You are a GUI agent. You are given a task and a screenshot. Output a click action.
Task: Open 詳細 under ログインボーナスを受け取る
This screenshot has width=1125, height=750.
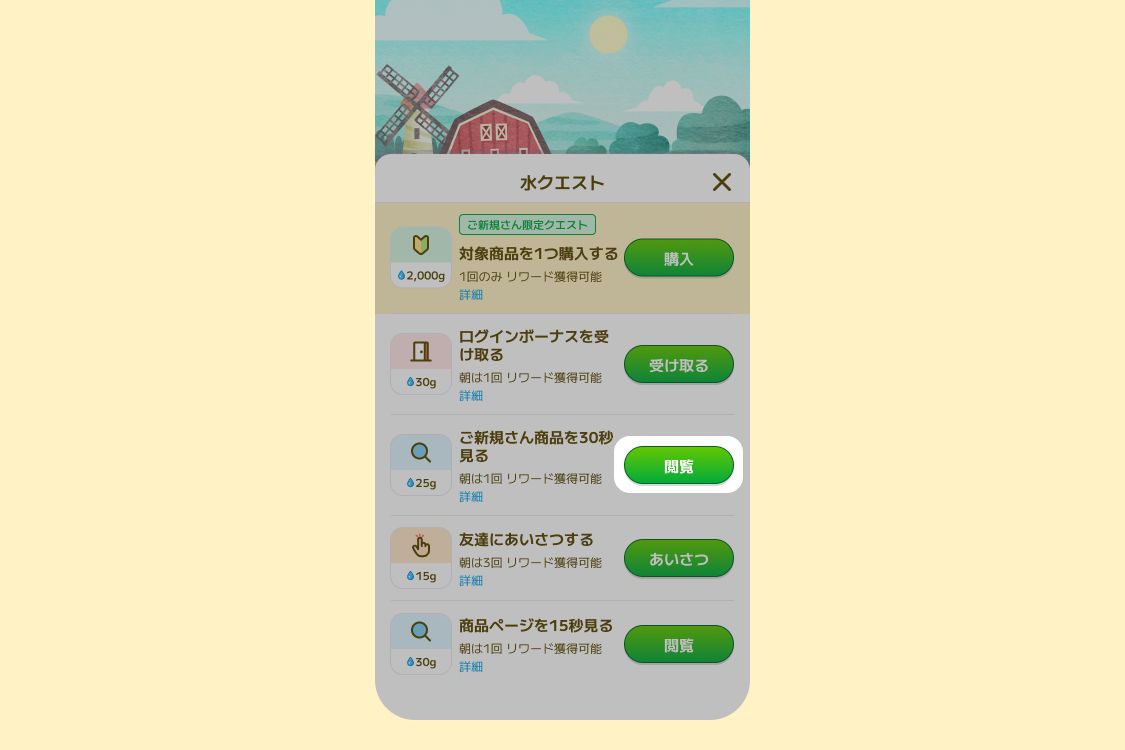(x=471, y=396)
